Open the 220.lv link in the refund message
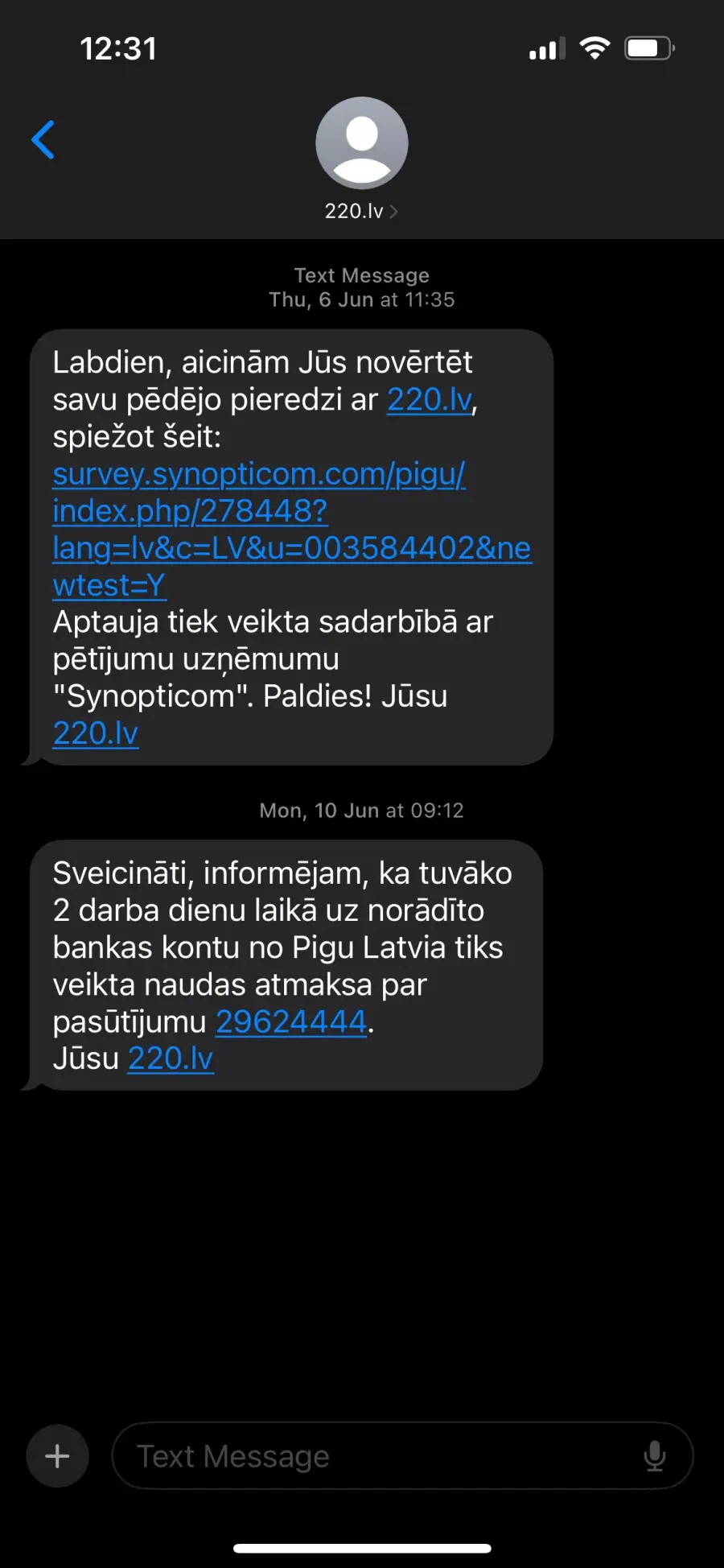The width and height of the screenshot is (724, 1568). point(171,1058)
